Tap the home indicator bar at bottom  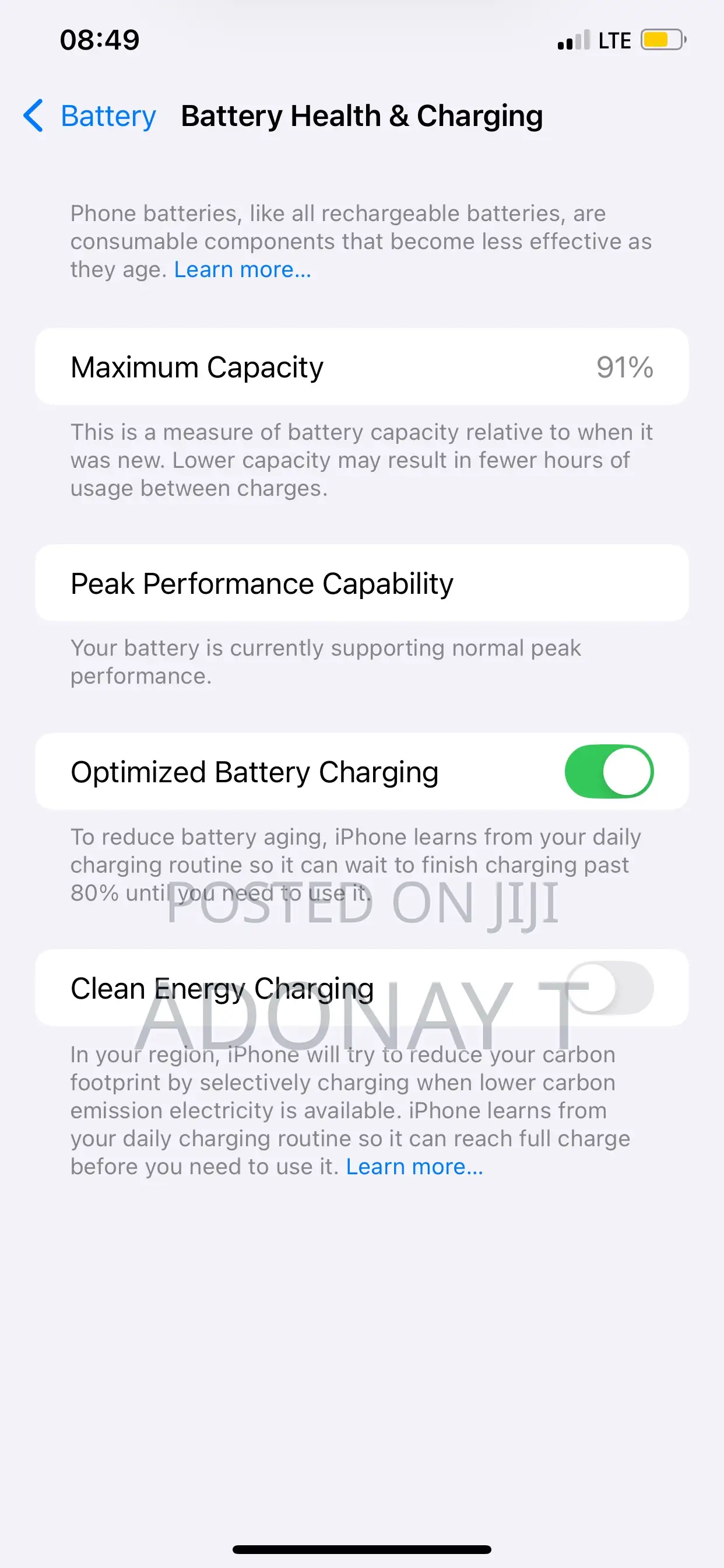pyautogui.click(x=362, y=1549)
